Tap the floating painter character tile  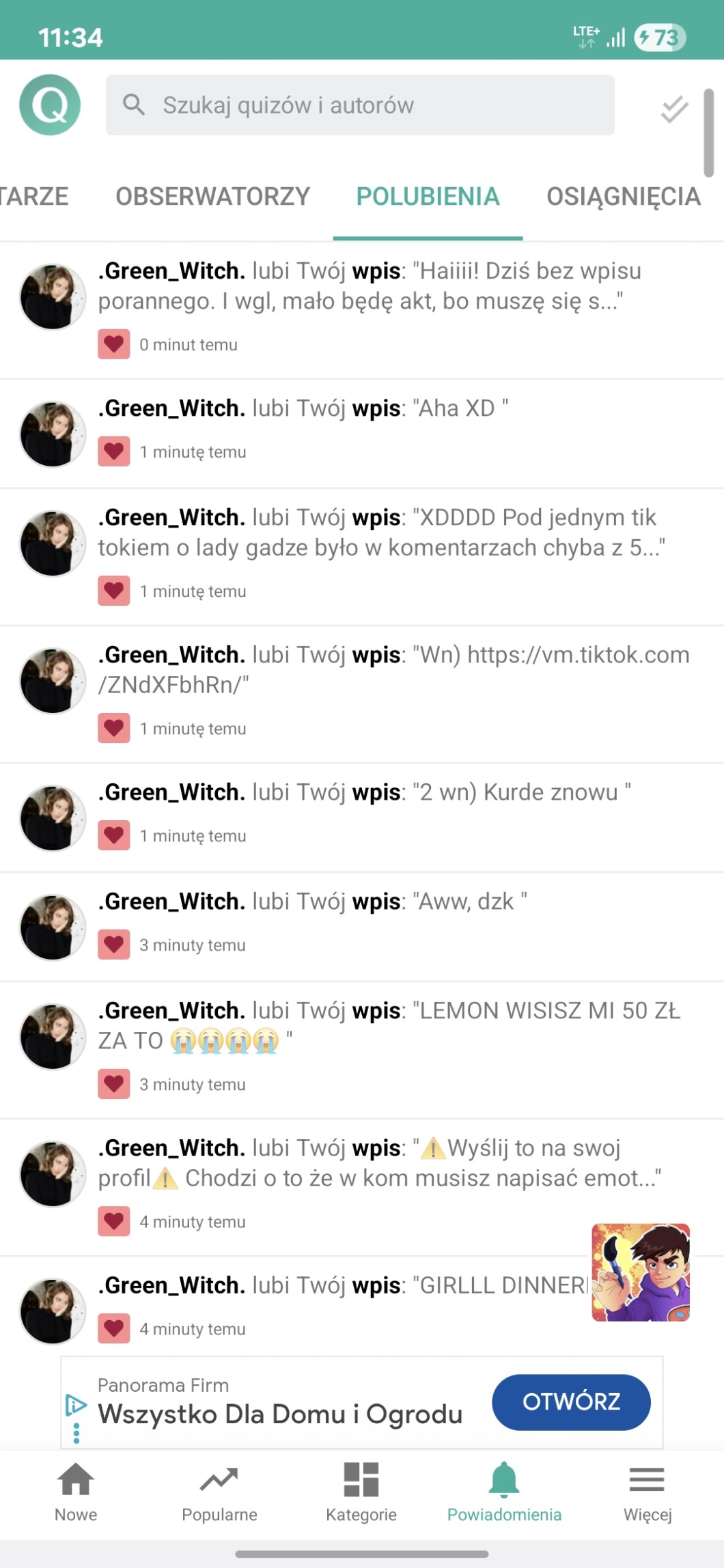[x=641, y=1272]
